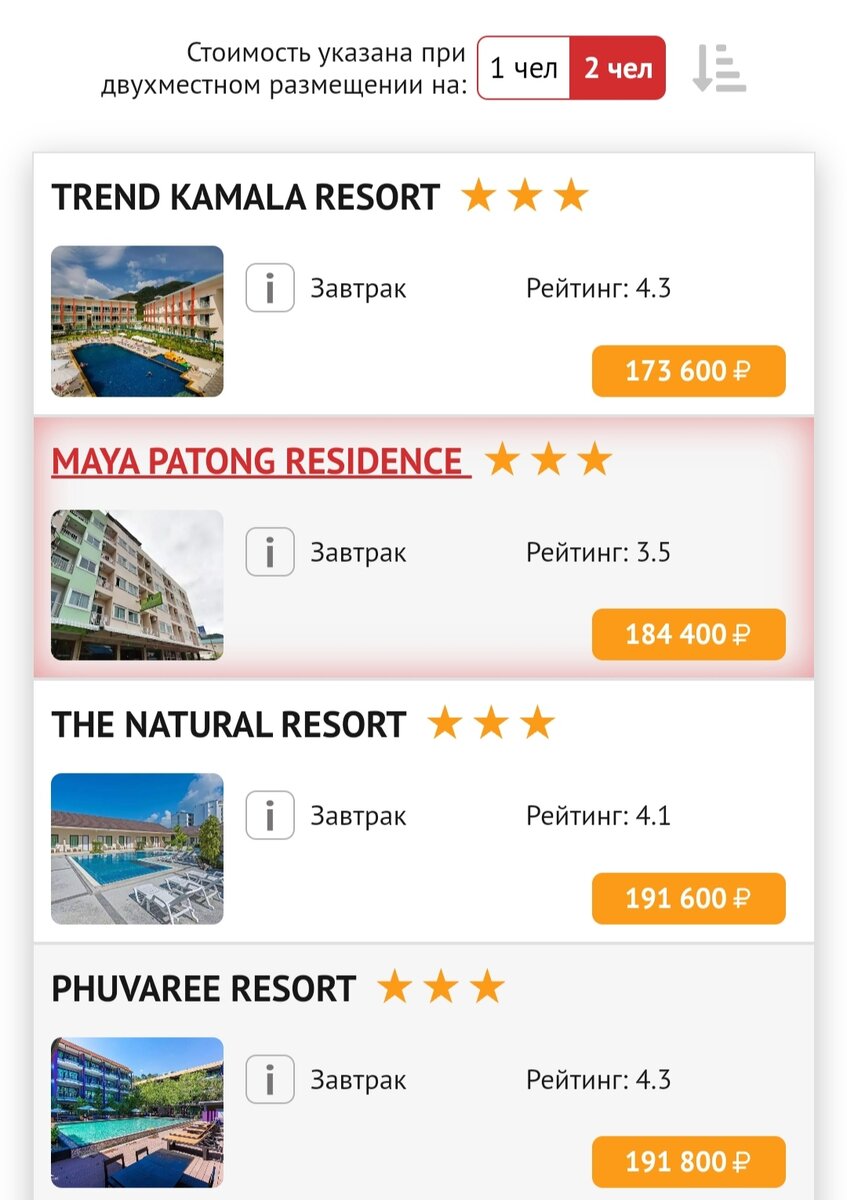Select the 191 600 ₽ price button

(688, 898)
